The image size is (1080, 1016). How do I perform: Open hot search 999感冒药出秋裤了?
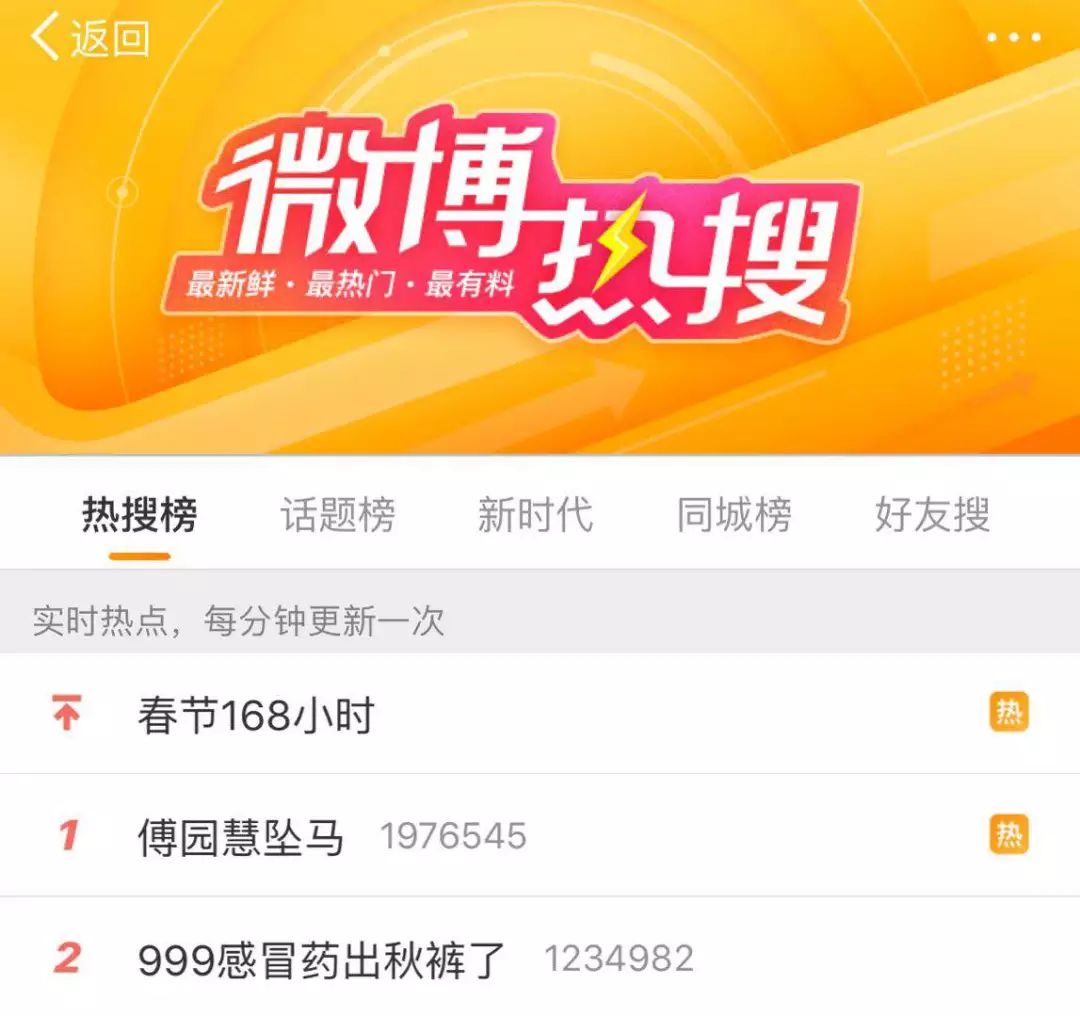[322, 960]
